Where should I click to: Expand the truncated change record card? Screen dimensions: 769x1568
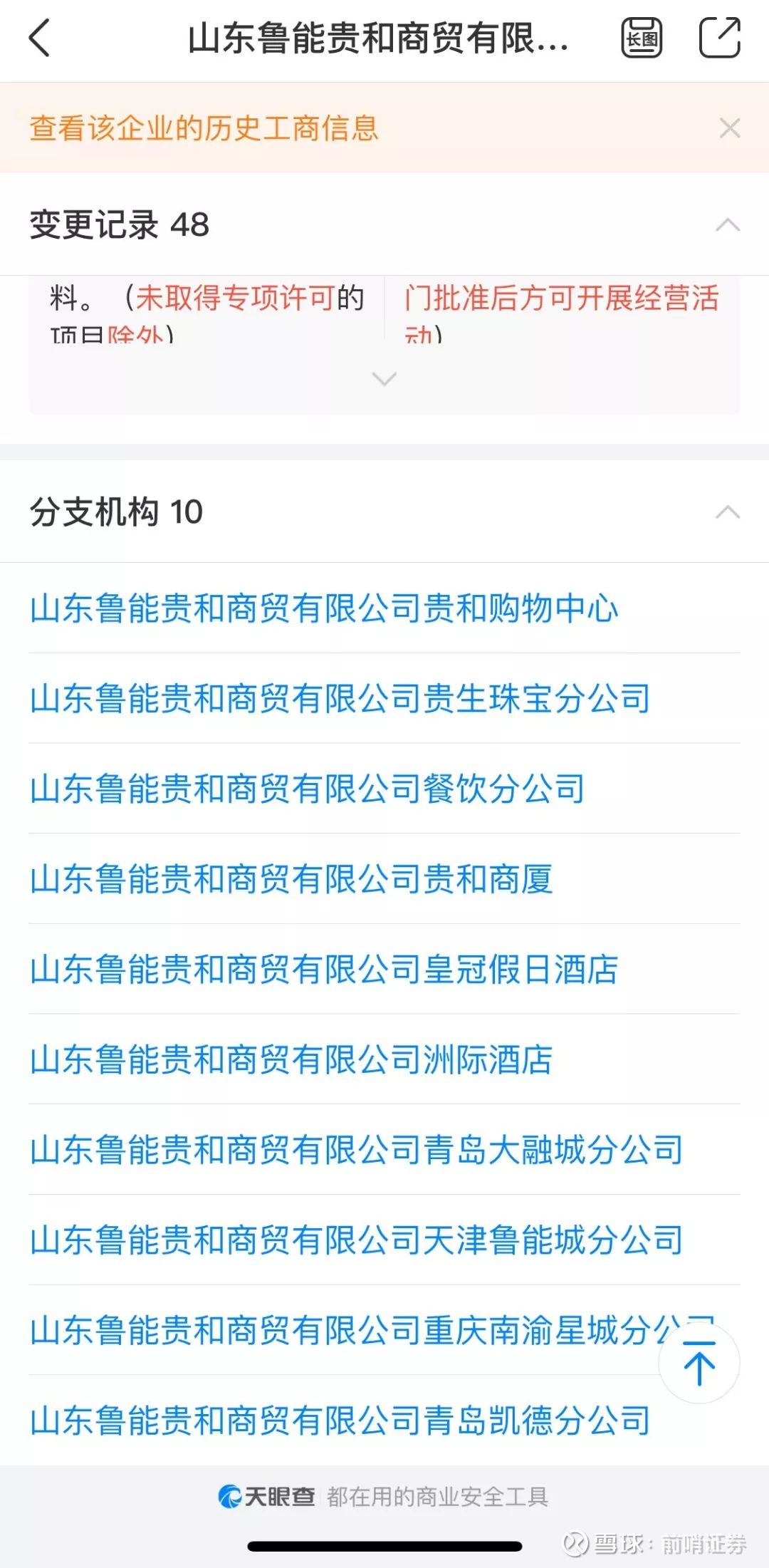tap(384, 380)
